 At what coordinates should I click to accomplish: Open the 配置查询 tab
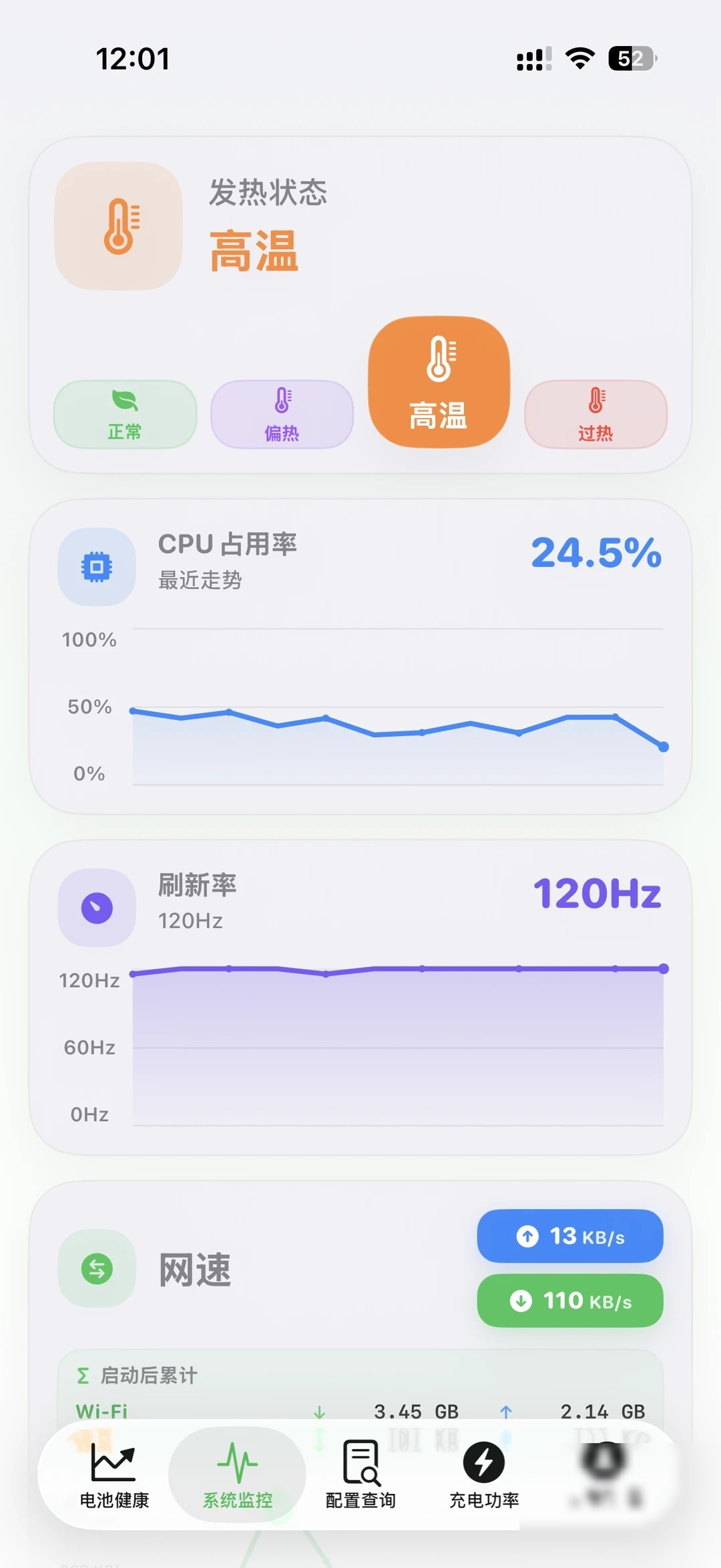coord(361,1475)
